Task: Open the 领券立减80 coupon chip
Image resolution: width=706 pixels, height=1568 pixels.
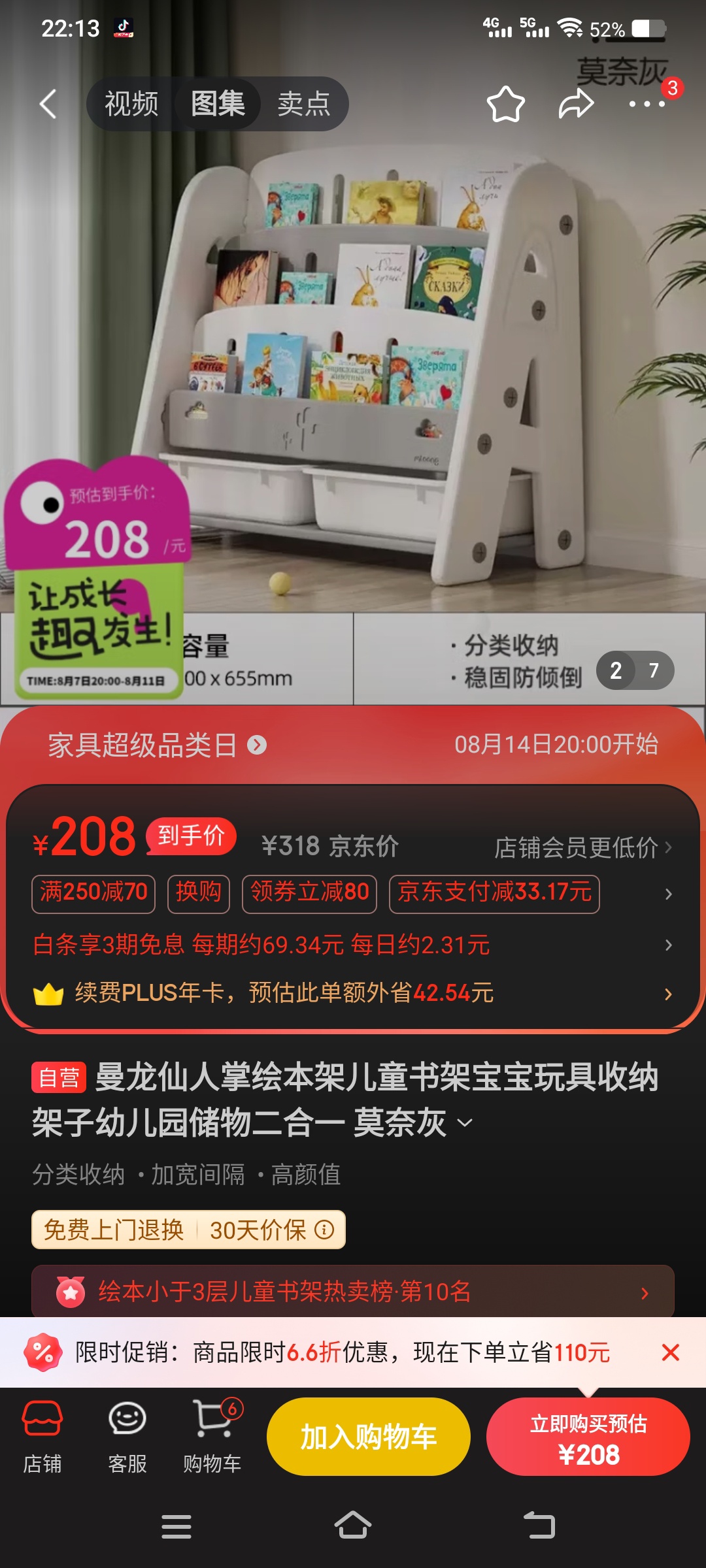Action: pos(309,893)
